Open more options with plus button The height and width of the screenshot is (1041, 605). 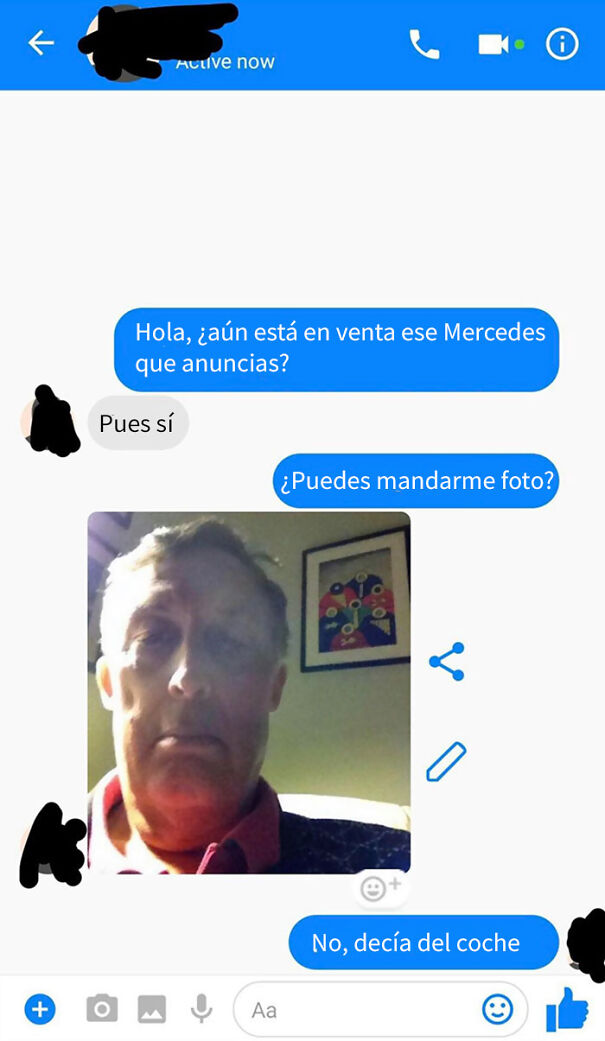click(40, 1010)
